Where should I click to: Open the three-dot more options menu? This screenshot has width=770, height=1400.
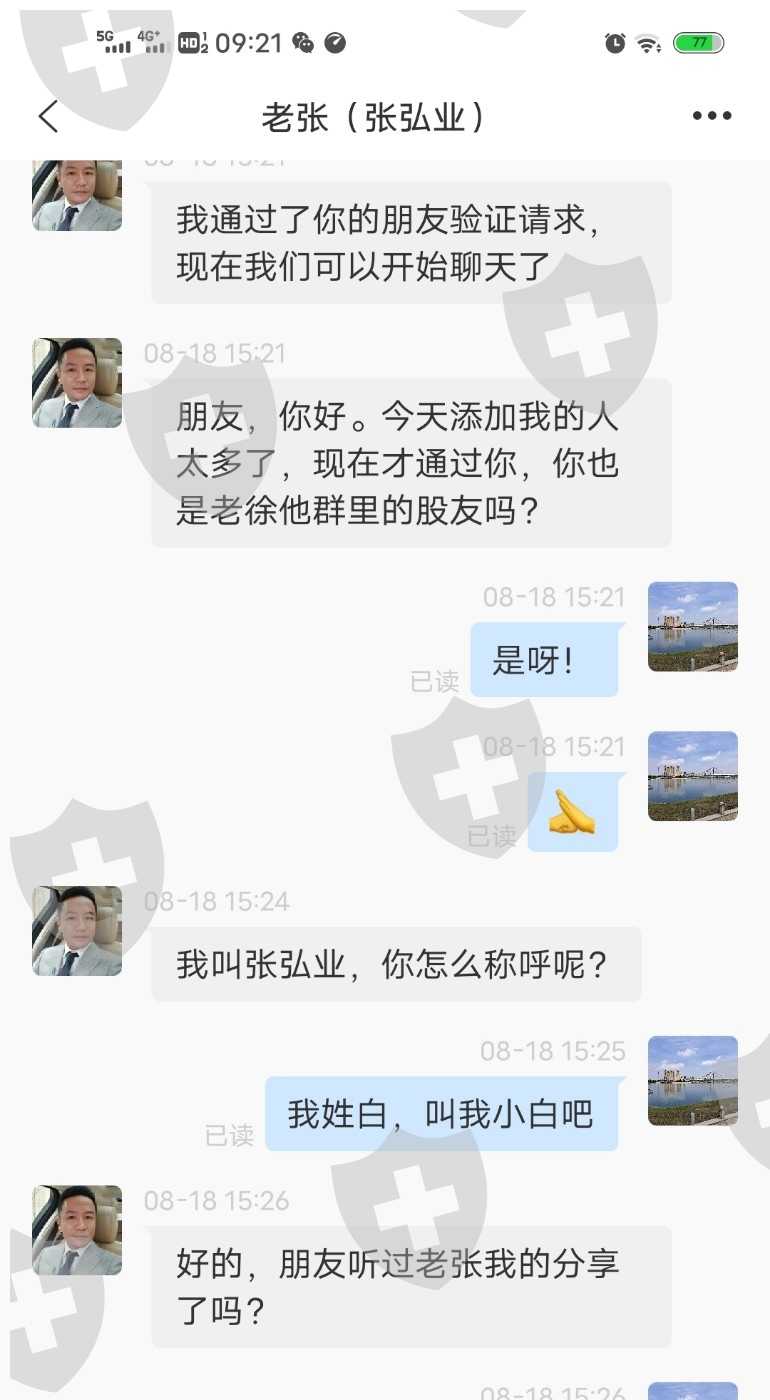[x=712, y=117]
